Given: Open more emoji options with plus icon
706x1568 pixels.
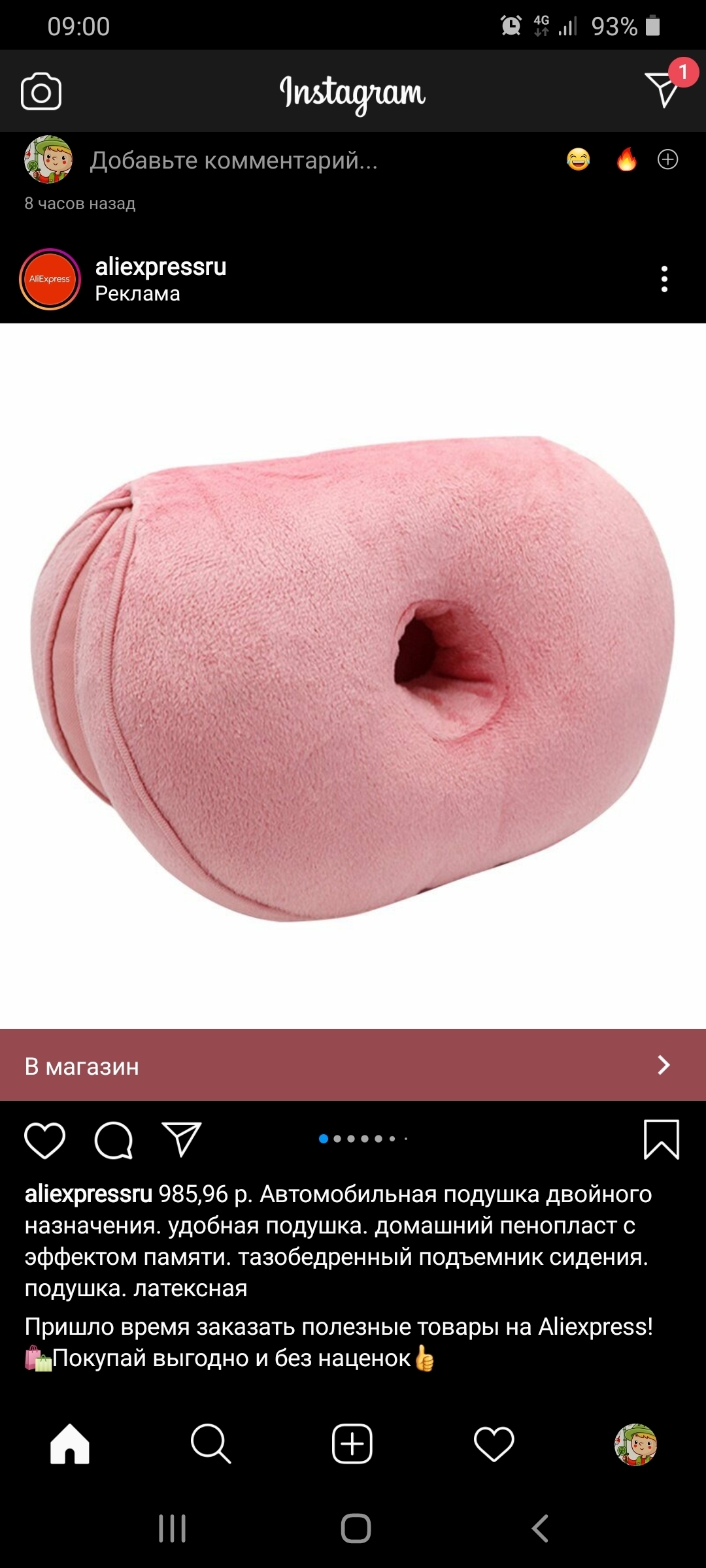Looking at the screenshot, I should coord(667,159).
